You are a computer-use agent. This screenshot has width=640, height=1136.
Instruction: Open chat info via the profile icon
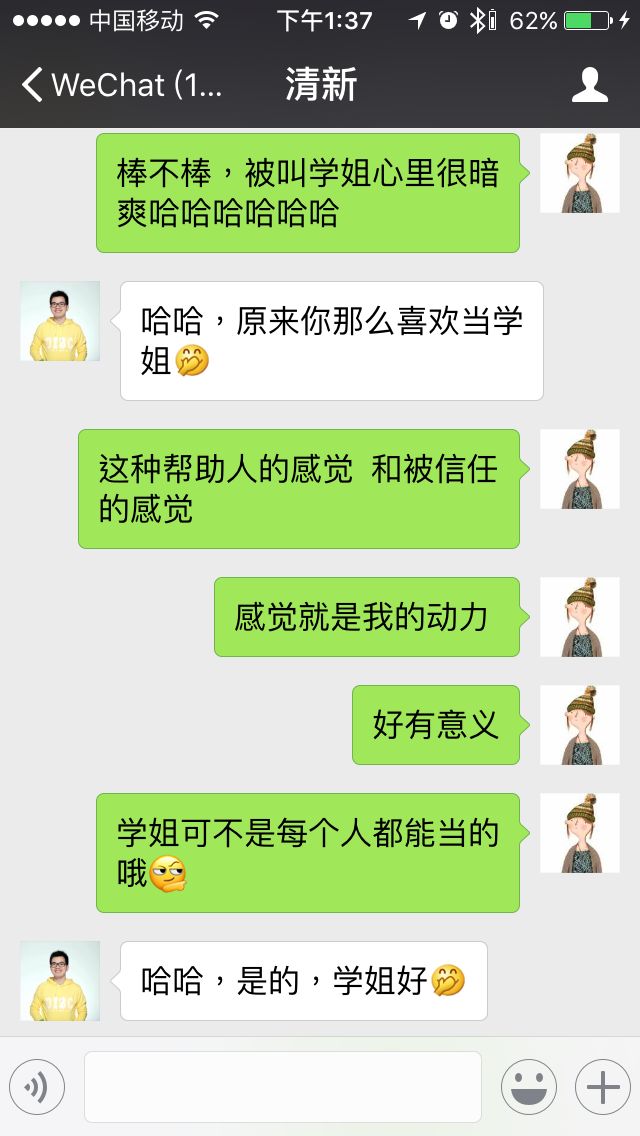click(x=590, y=85)
